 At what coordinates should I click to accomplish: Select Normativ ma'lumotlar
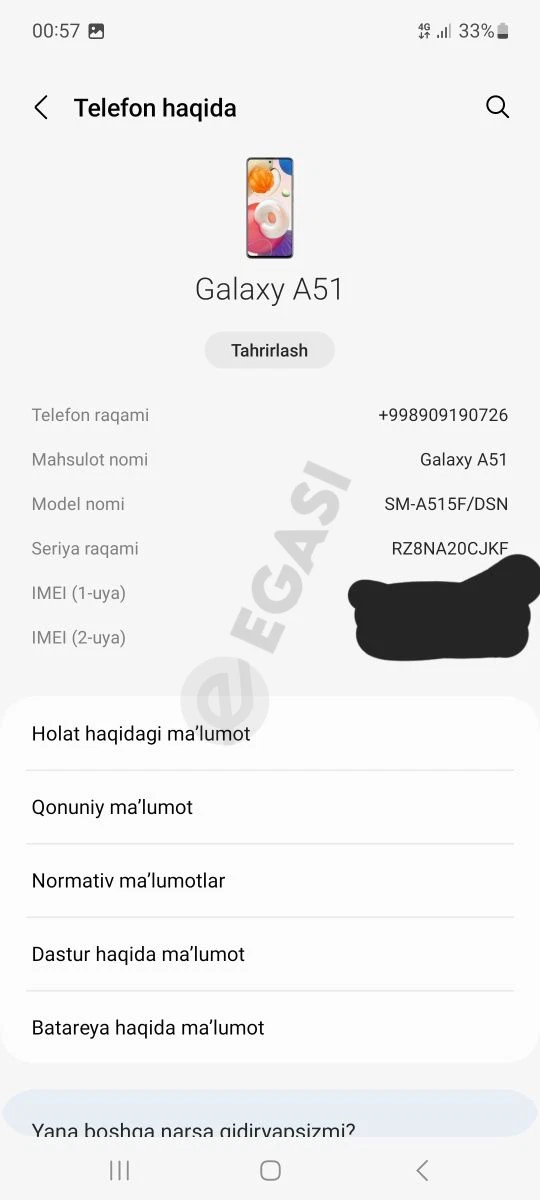(270, 881)
